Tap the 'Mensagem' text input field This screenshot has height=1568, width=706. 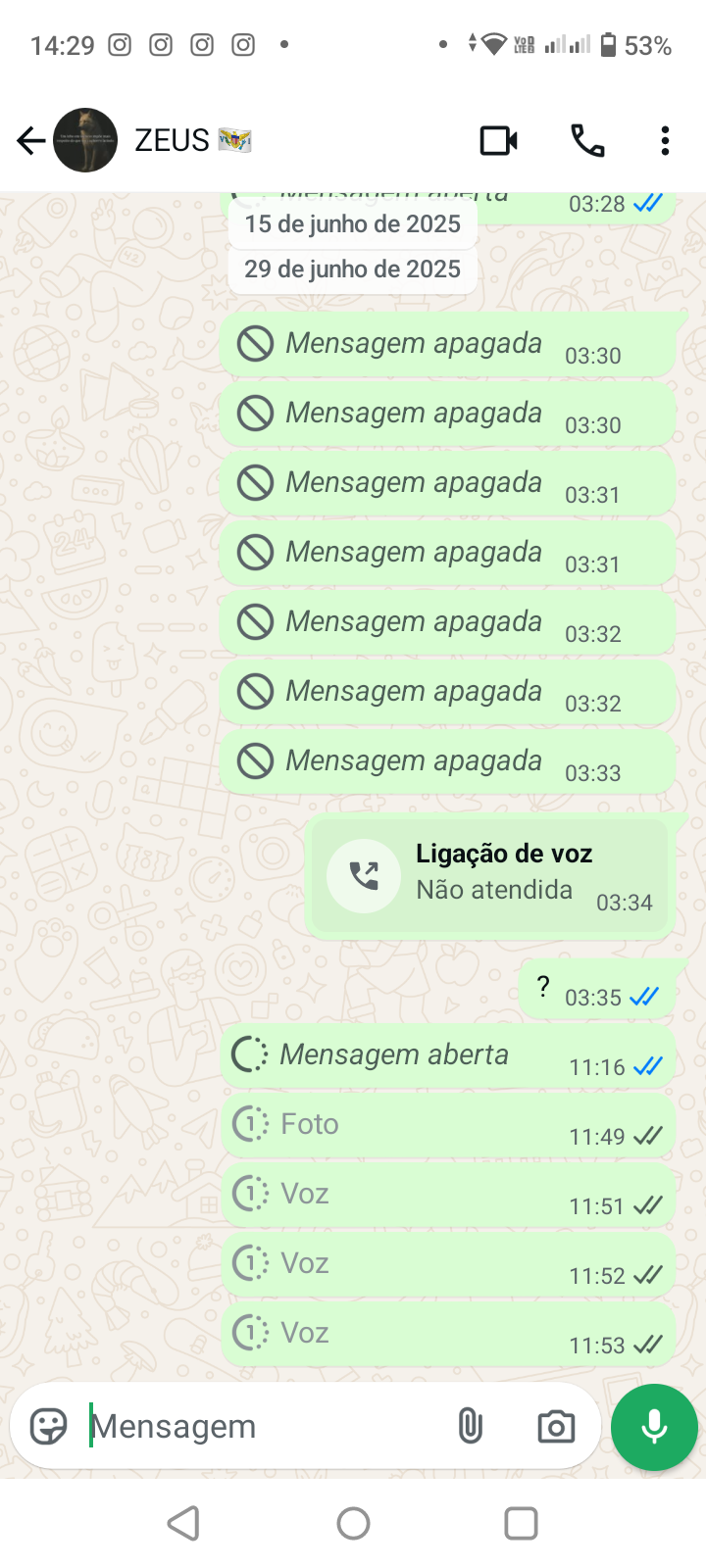pyautogui.click(x=245, y=1426)
